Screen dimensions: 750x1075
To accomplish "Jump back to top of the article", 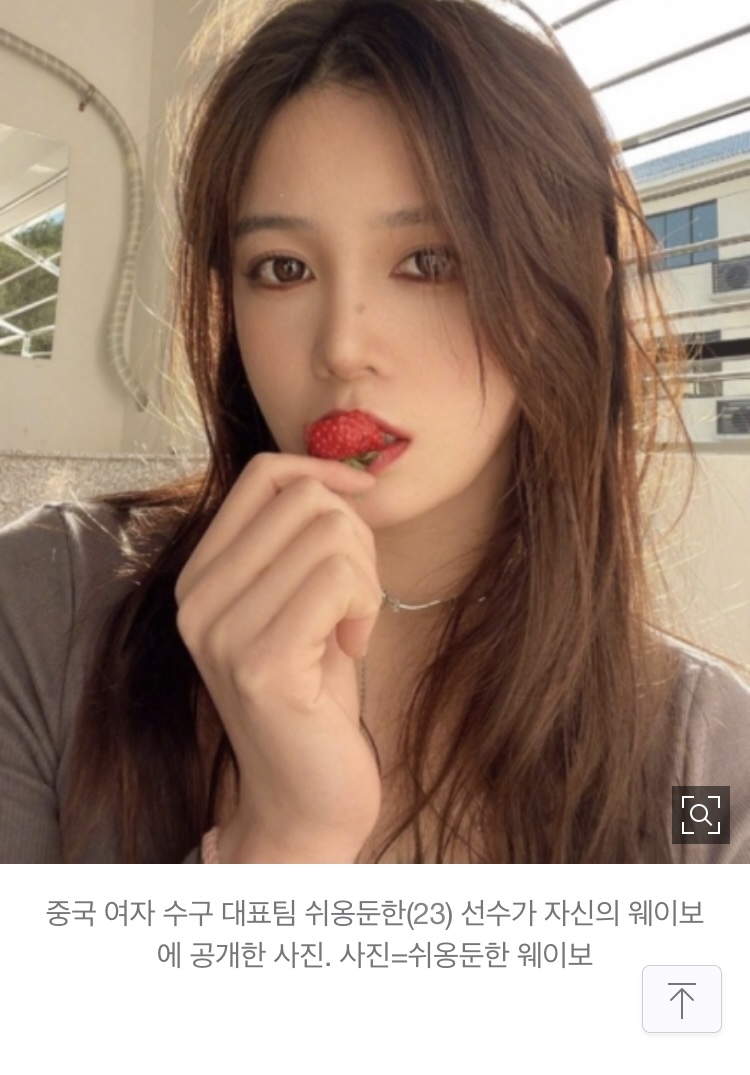I will (x=682, y=999).
